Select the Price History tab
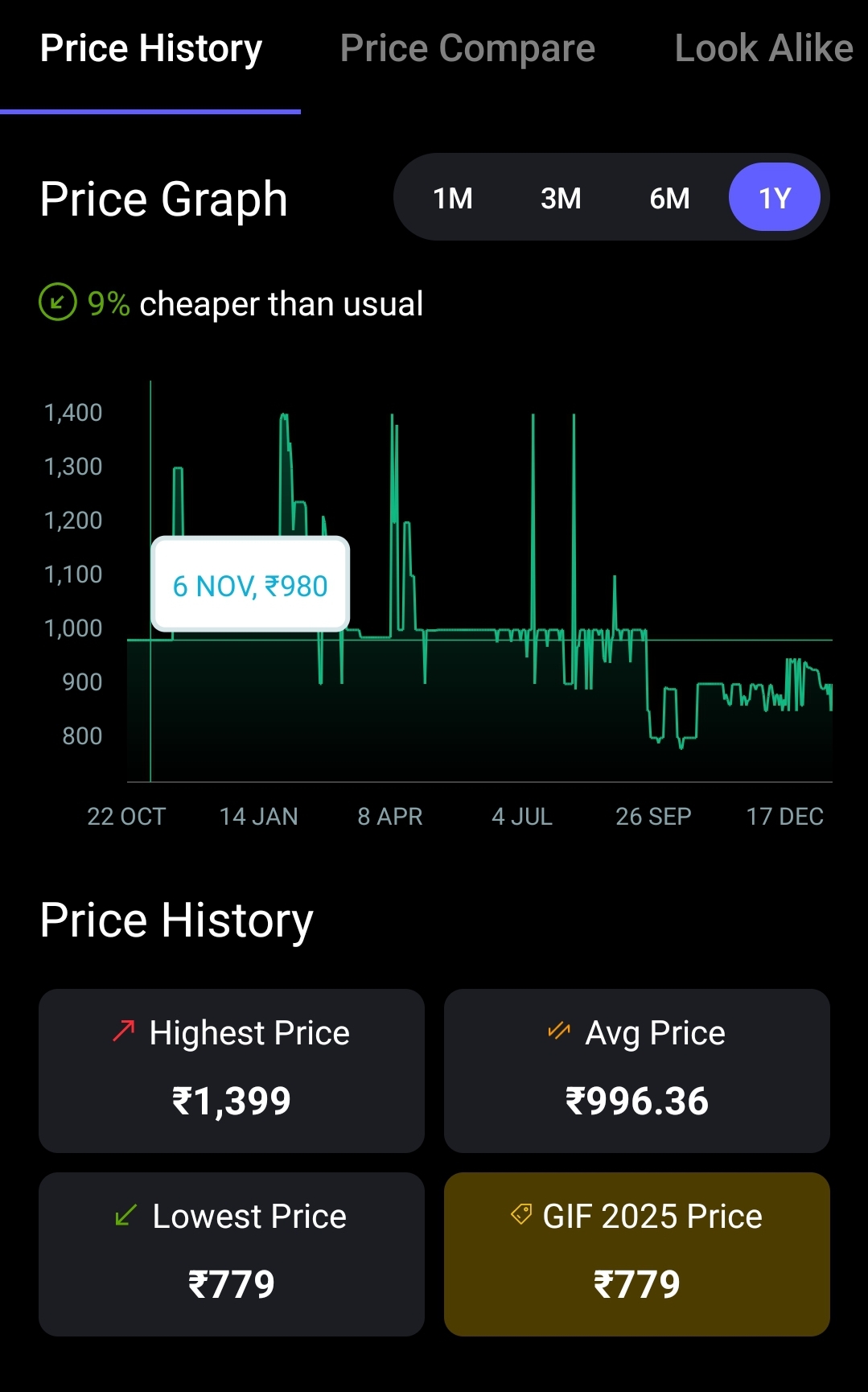 (x=151, y=49)
